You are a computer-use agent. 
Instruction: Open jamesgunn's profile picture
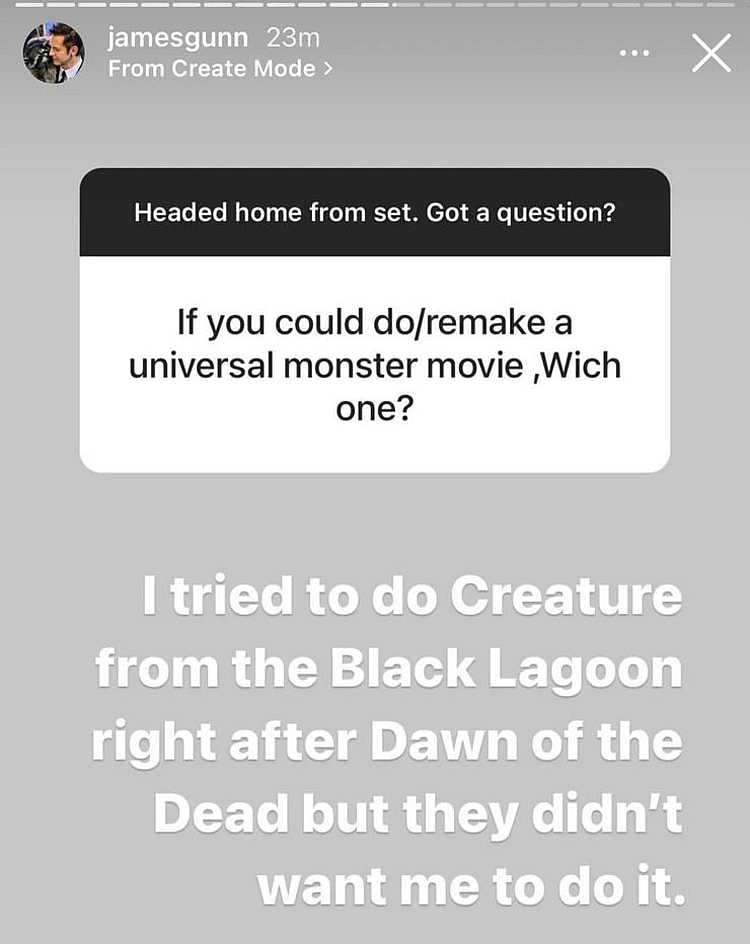pos(53,53)
